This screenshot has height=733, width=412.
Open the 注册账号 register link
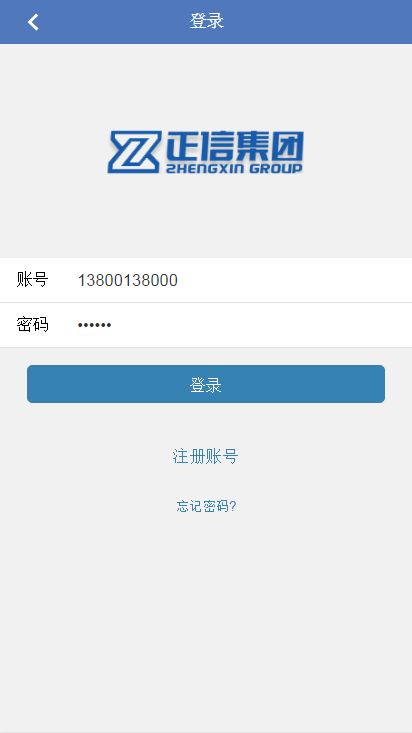click(x=206, y=456)
